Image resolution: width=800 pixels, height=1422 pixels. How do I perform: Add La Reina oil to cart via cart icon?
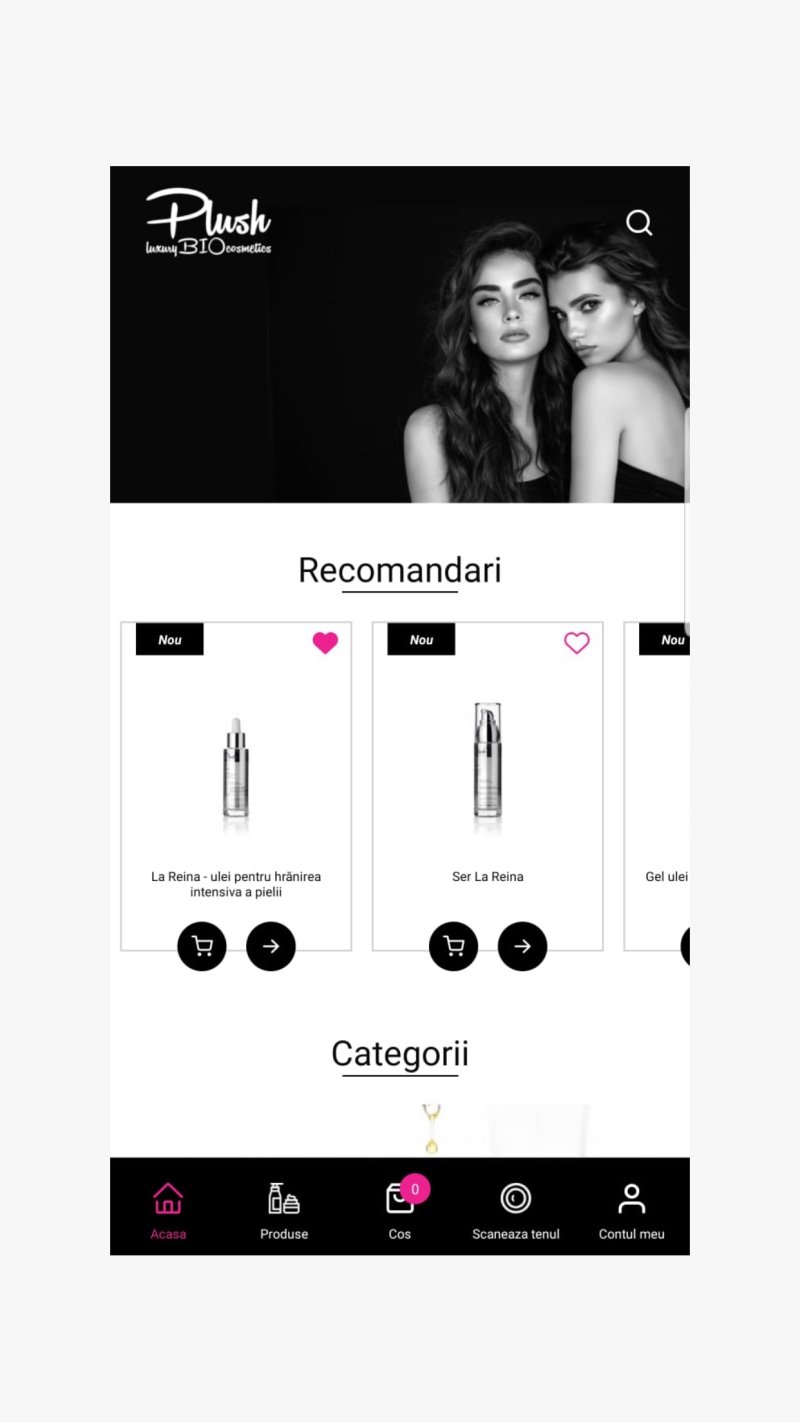click(x=202, y=946)
